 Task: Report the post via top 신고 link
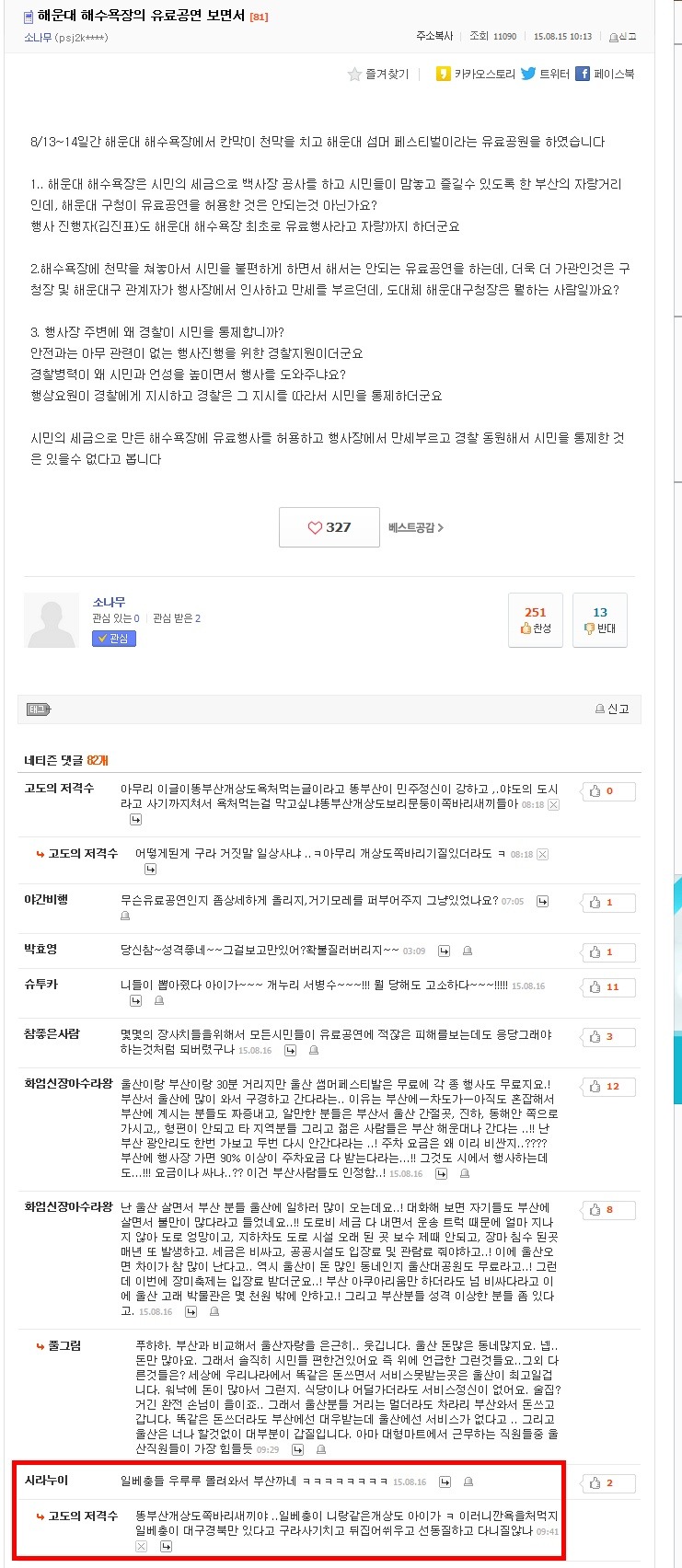[622, 37]
